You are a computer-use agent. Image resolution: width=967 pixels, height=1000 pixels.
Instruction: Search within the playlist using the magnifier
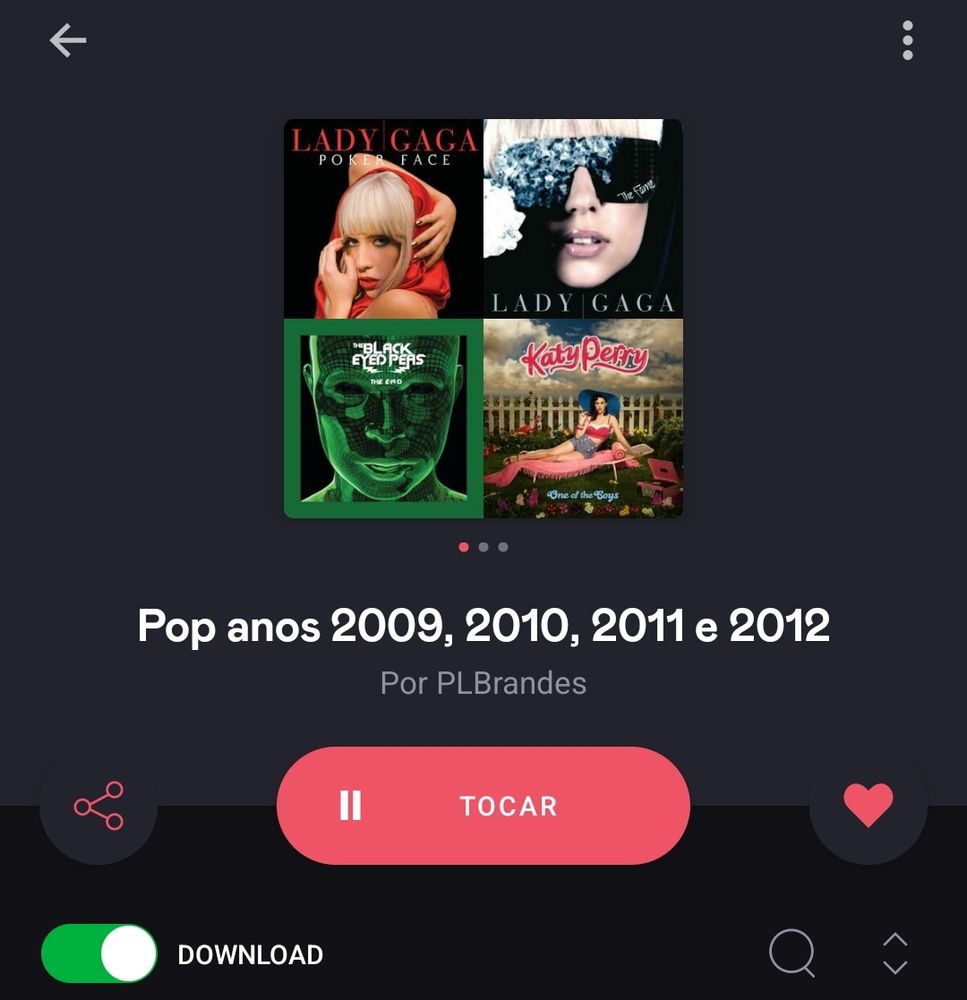792,953
